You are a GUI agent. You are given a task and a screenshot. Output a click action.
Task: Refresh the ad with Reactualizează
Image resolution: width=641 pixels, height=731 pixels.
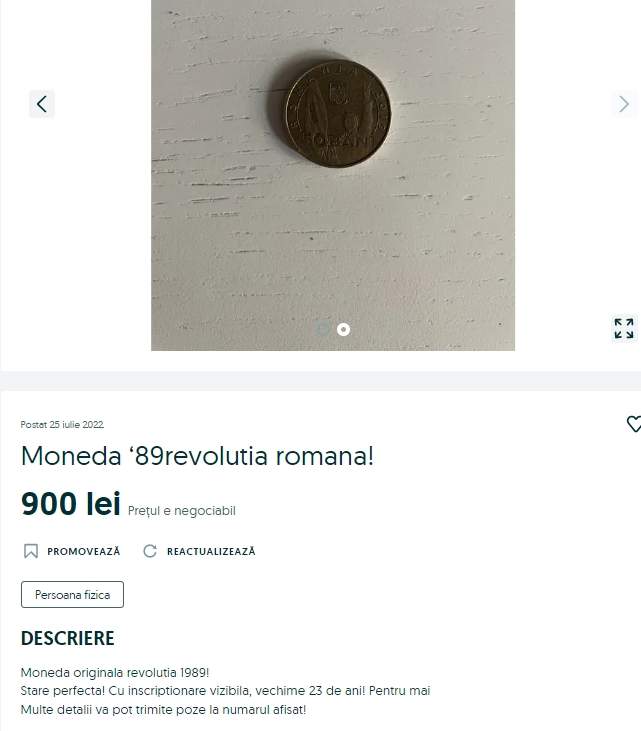coord(200,551)
